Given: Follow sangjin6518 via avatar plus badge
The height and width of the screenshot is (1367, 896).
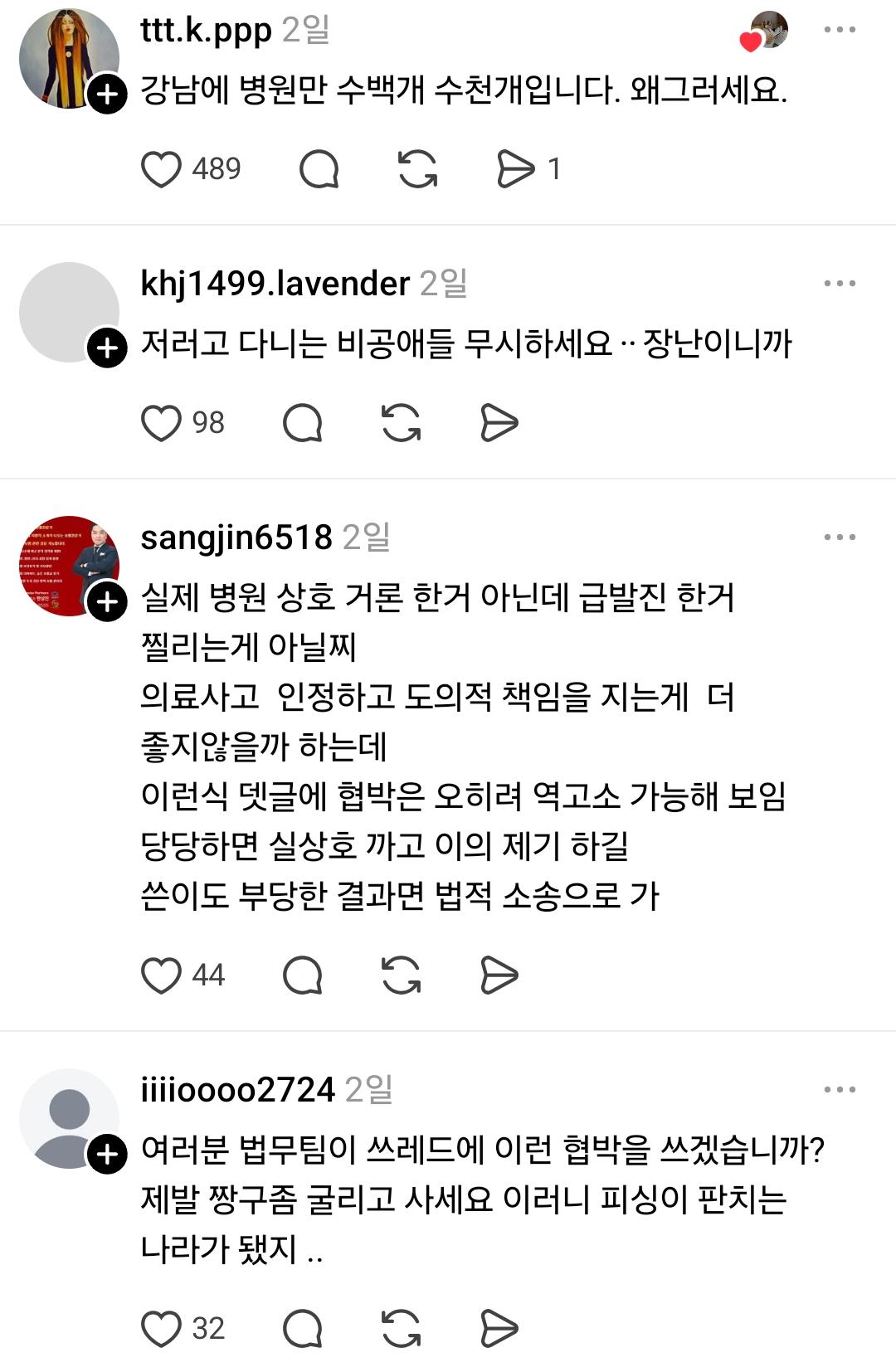Looking at the screenshot, I should [x=107, y=601].
